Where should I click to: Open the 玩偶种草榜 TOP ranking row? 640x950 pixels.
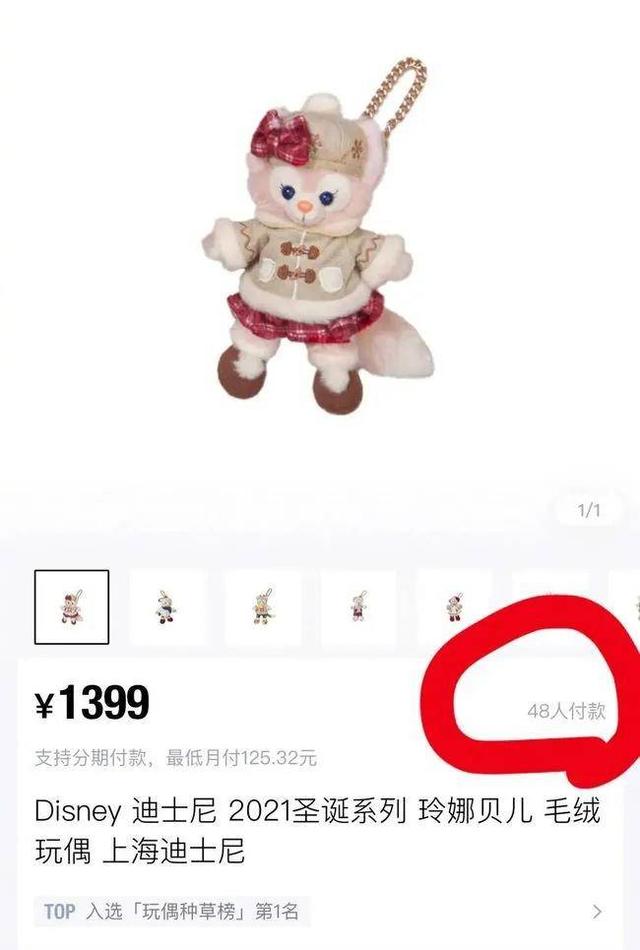320,911
